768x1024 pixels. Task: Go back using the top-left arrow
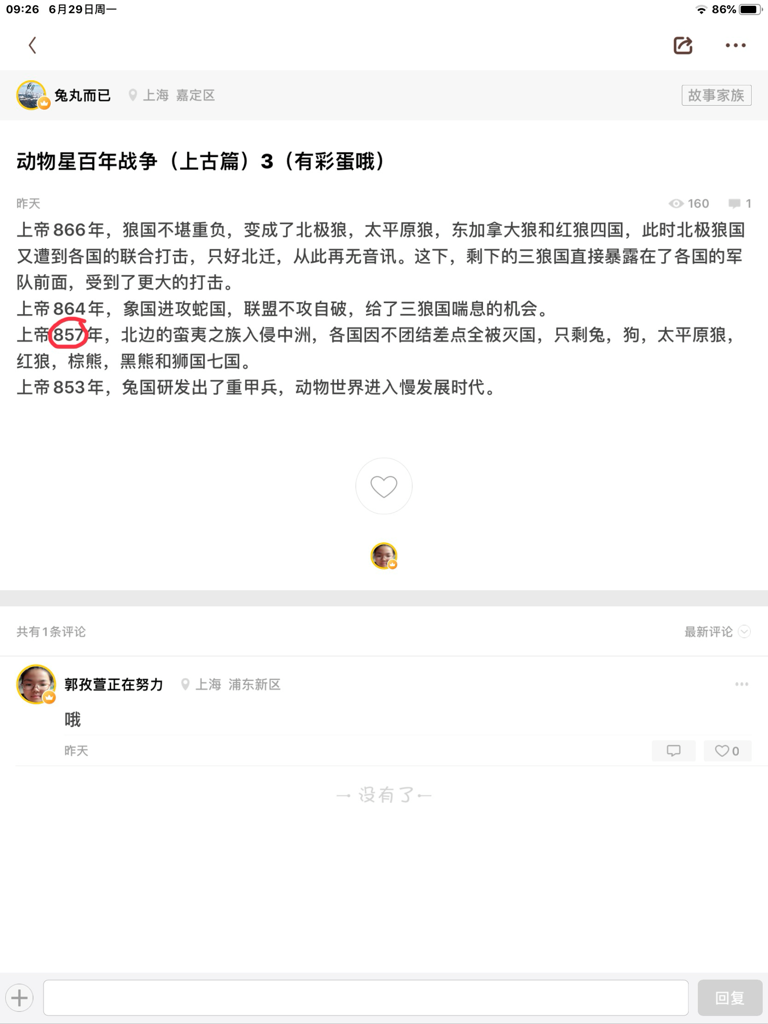coord(32,45)
